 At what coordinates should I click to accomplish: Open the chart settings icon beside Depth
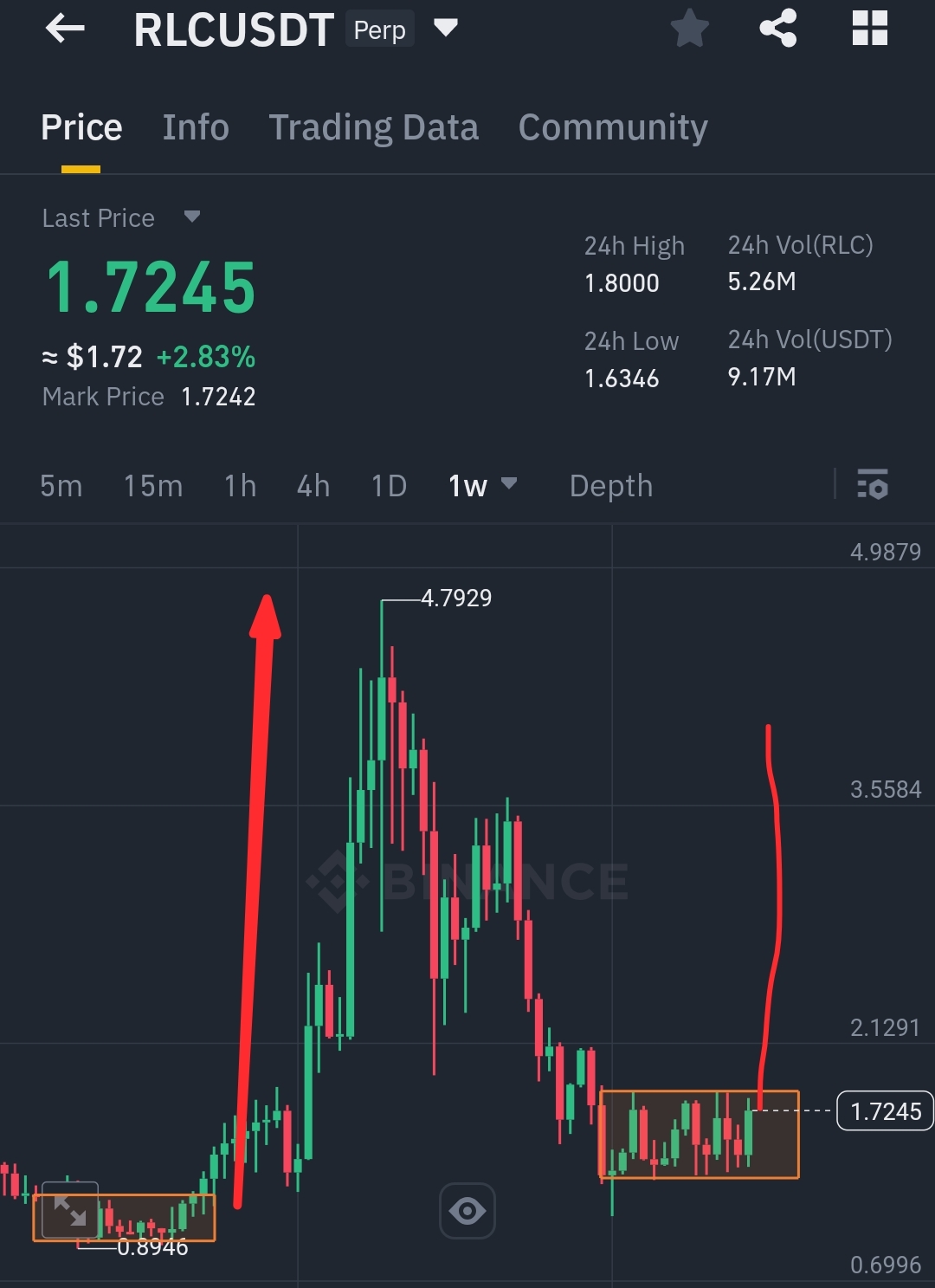tap(874, 486)
